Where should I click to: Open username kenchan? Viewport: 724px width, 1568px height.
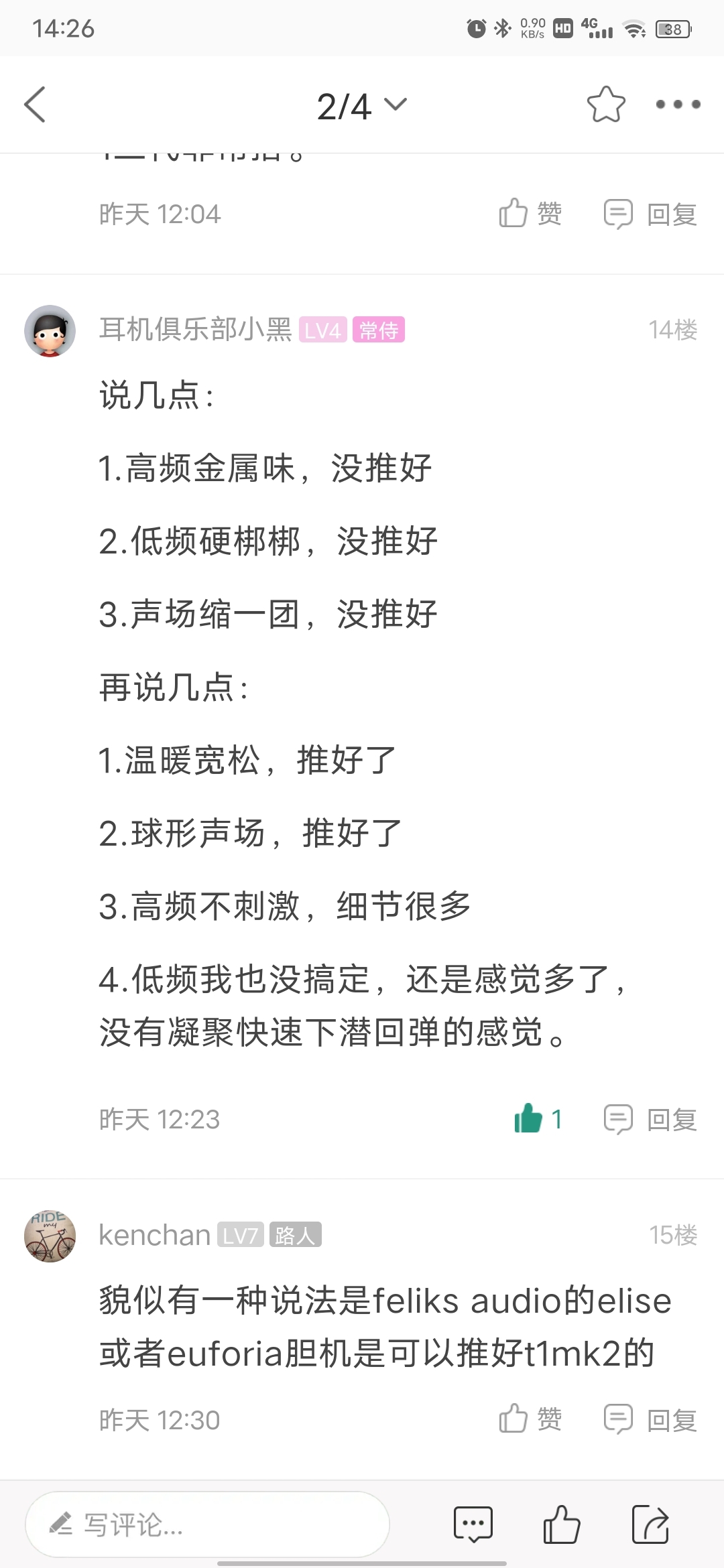(x=155, y=1235)
